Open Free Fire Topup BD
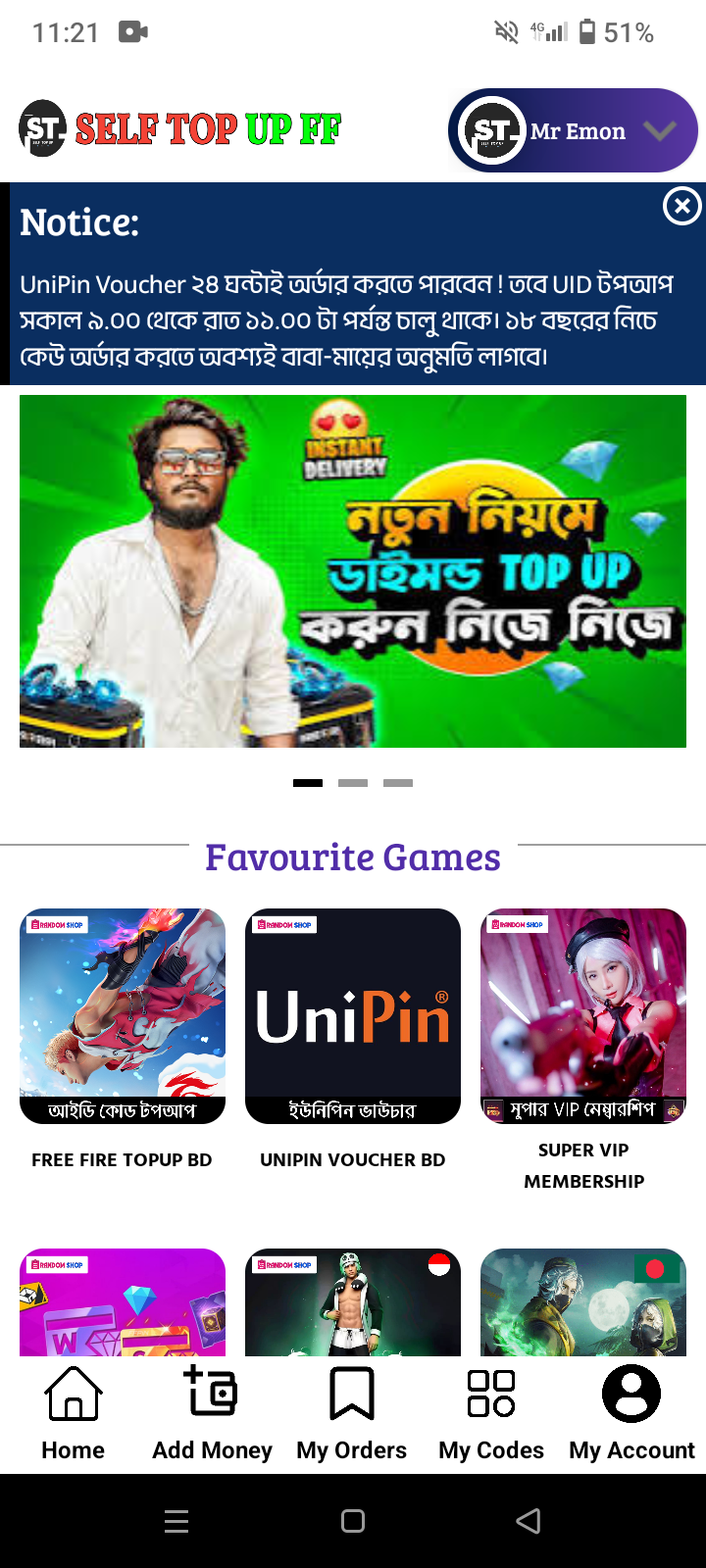The width and height of the screenshot is (706, 1568). 123,1041
